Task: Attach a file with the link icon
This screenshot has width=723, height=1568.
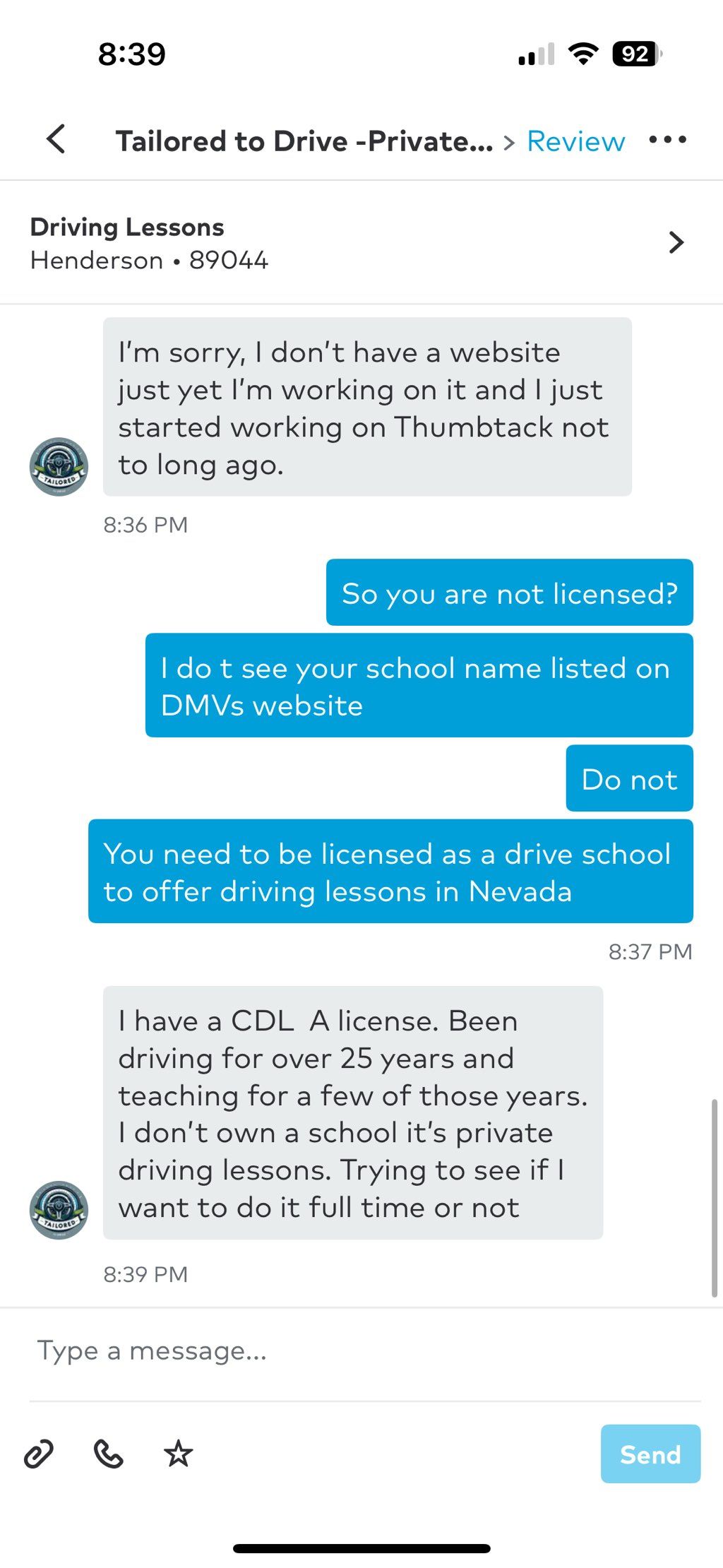Action: (39, 1454)
